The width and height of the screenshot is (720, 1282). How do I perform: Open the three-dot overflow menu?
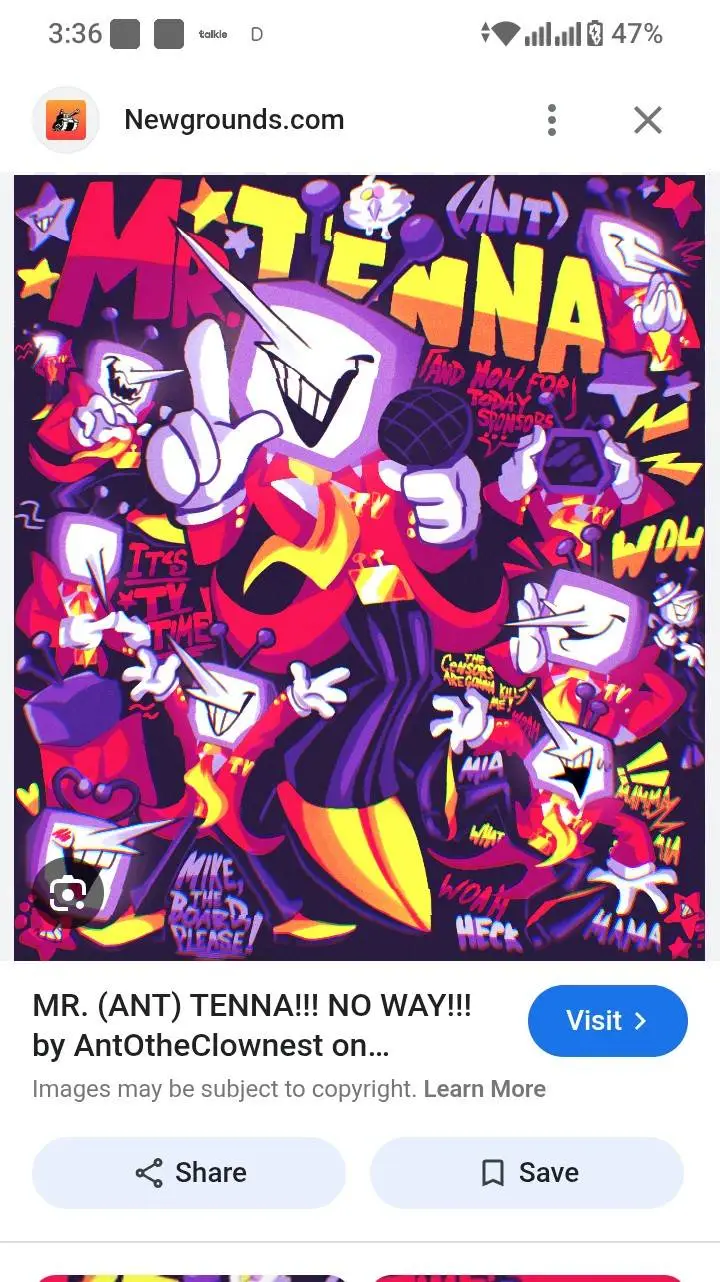[x=551, y=120]
